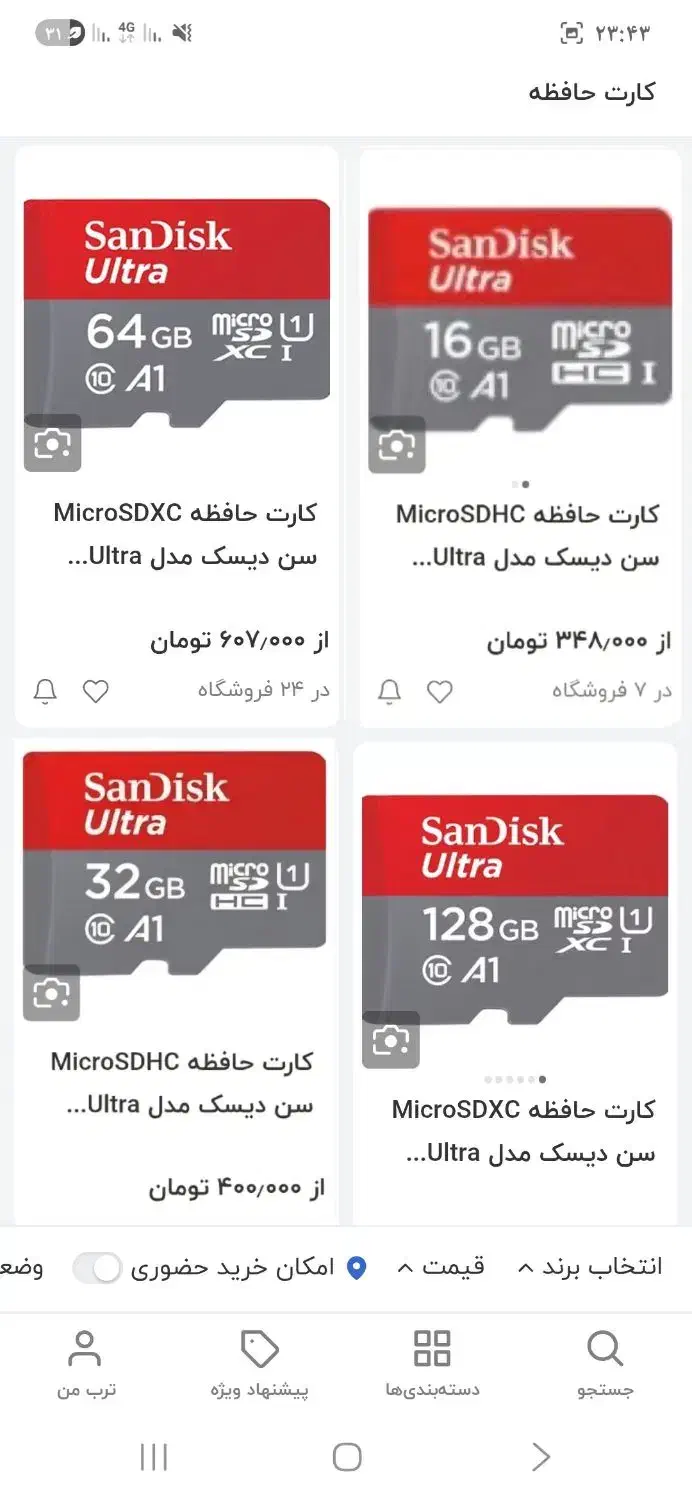Screen dimensions: 692x1500
Task: Toggle the امکان خرید حضوری switch
Action: 97,1268
